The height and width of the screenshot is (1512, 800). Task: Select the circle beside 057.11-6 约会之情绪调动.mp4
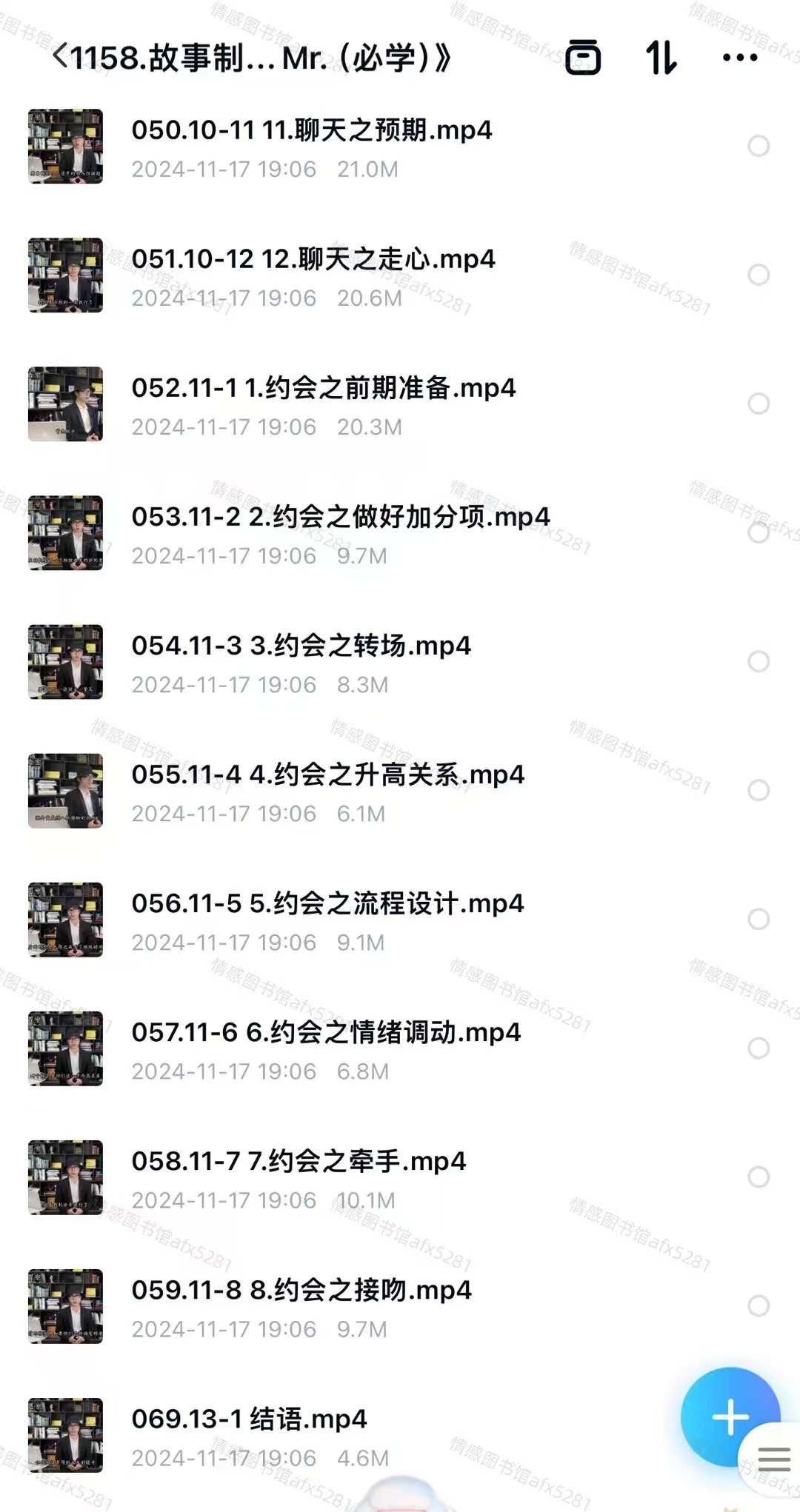pyautogui.click(x=758, y=1048)
